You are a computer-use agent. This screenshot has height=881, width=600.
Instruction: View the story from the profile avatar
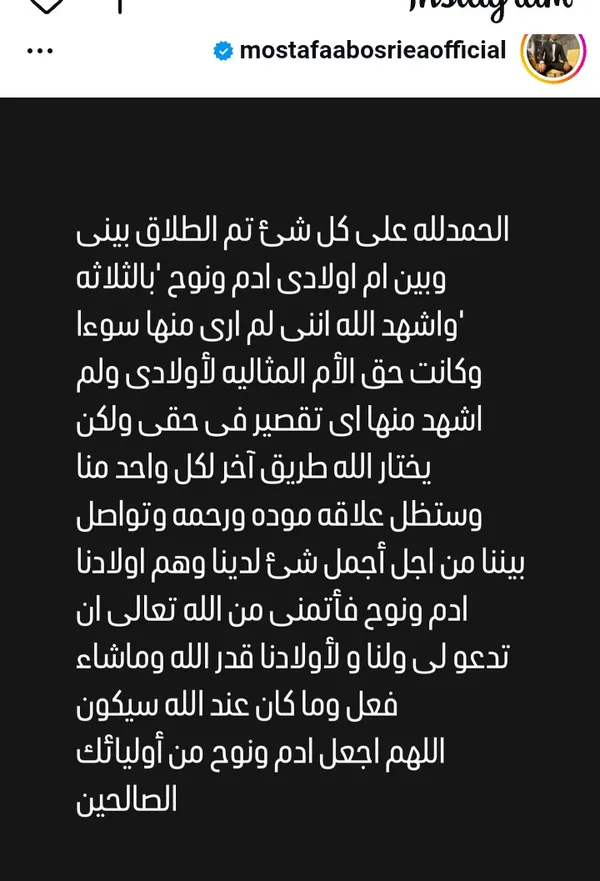point(553,51)
